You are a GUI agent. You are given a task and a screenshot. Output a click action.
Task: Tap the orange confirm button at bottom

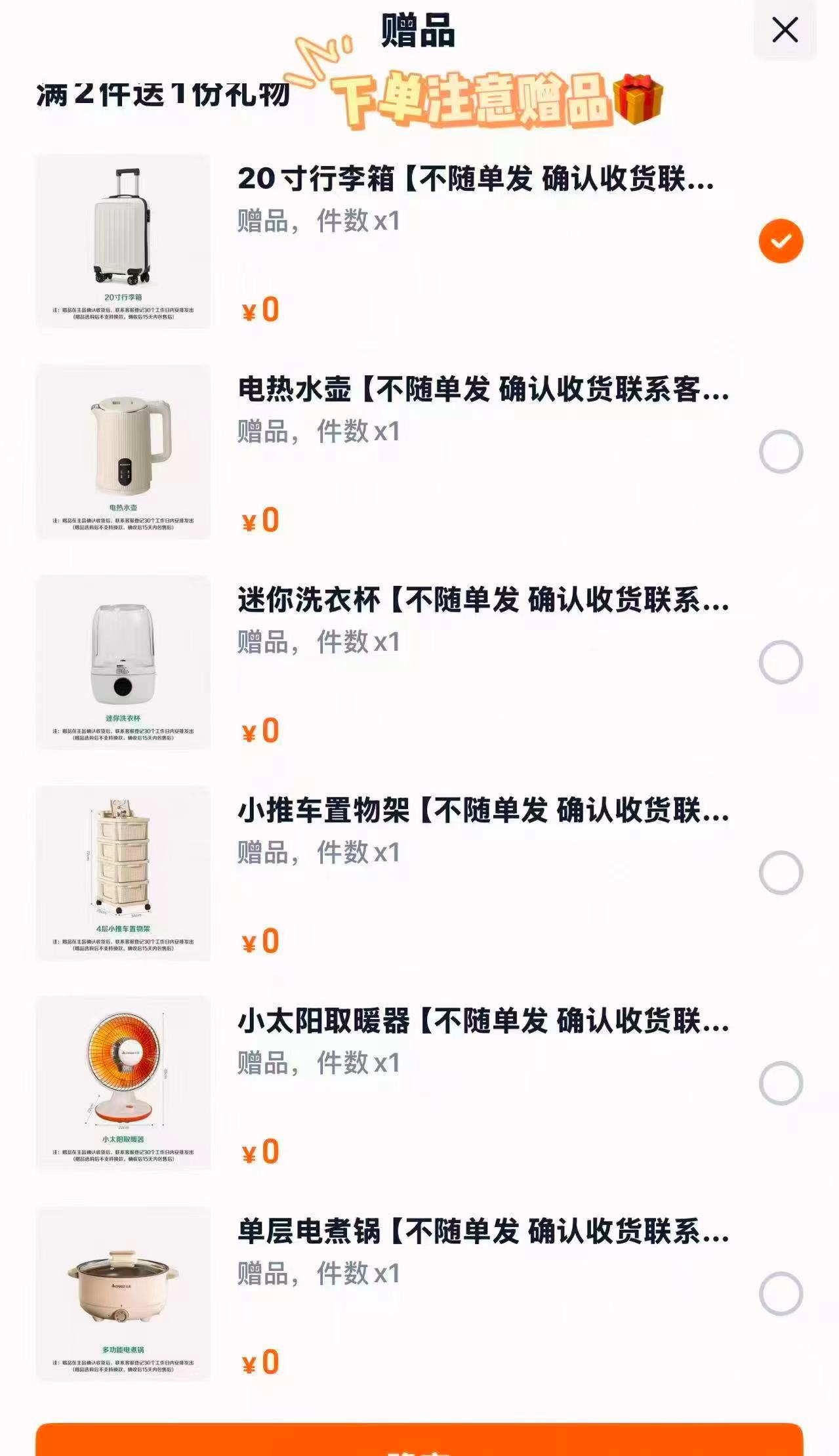click(420, 1444)
